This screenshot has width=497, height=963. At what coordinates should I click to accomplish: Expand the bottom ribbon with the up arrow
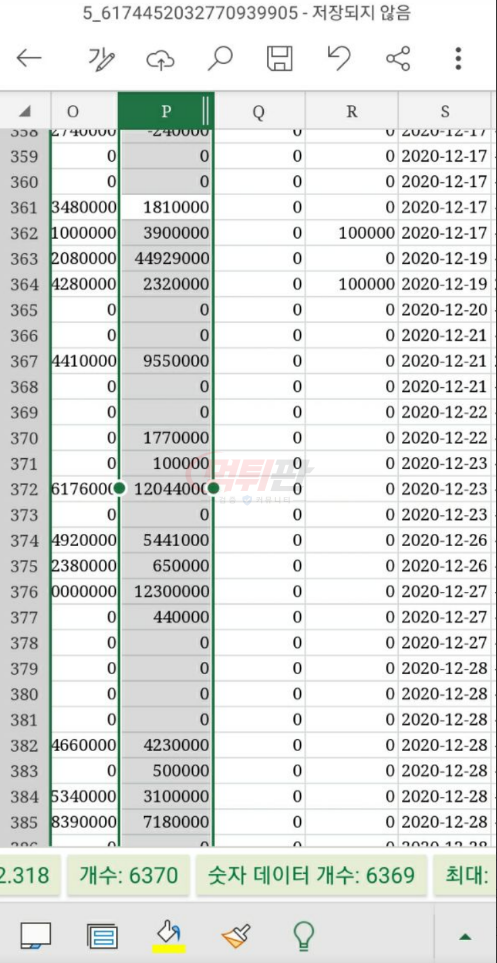pyautogui.click(x=466, y=937)
